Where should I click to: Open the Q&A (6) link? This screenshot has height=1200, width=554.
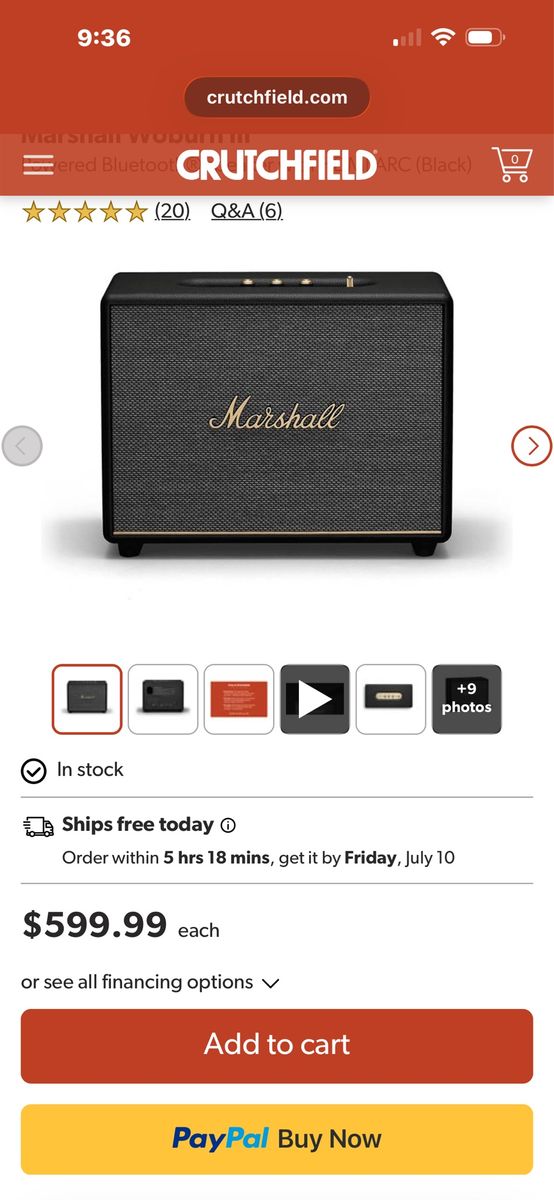pos(246,211)
